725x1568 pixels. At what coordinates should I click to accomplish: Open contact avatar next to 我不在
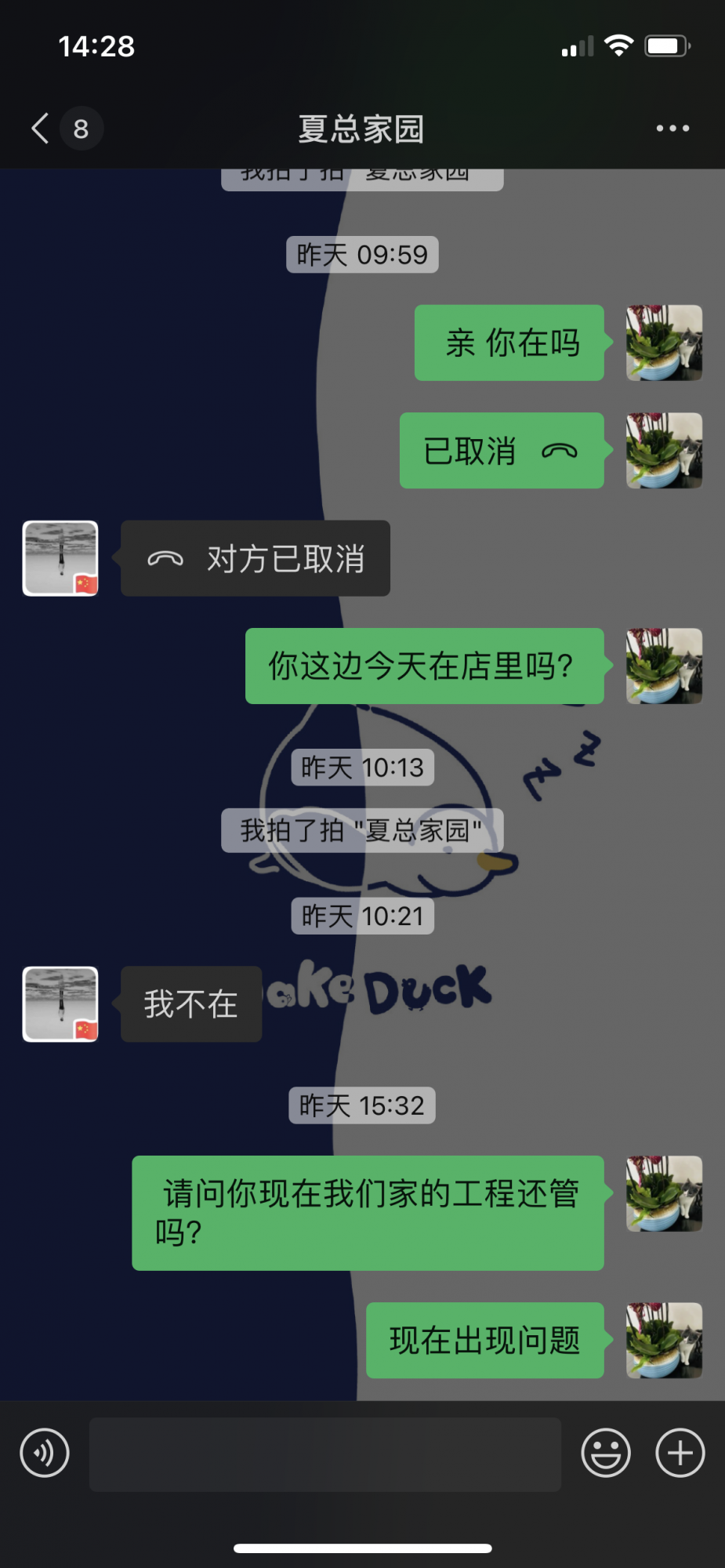[x=60, y=1004]
